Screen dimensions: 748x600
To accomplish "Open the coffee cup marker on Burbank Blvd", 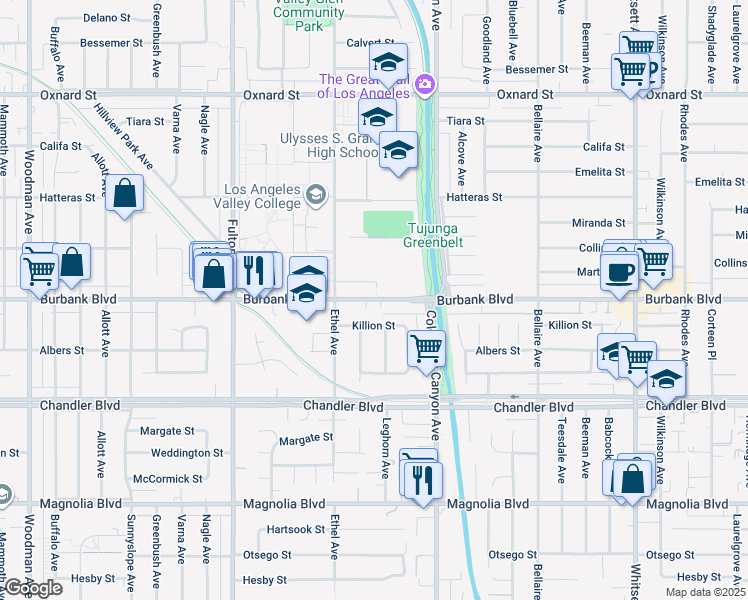I will pos(620,270).
